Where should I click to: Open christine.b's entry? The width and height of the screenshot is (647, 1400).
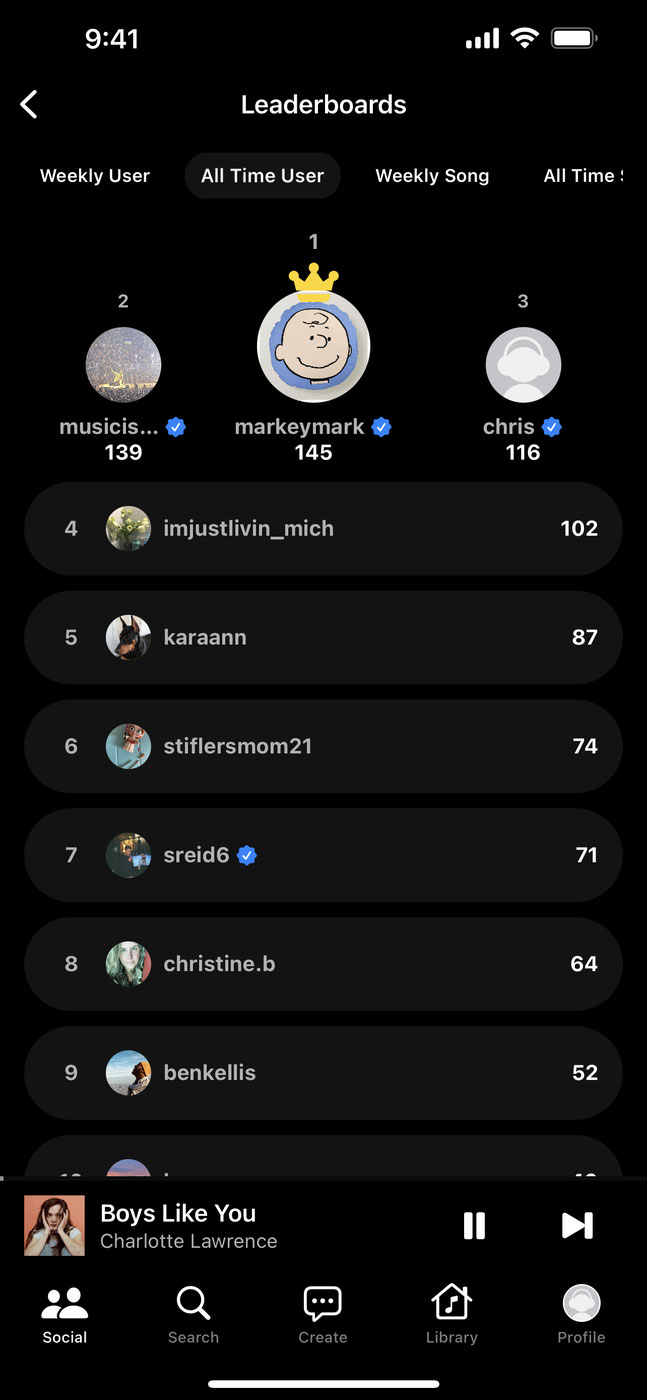tap(323, 964)
